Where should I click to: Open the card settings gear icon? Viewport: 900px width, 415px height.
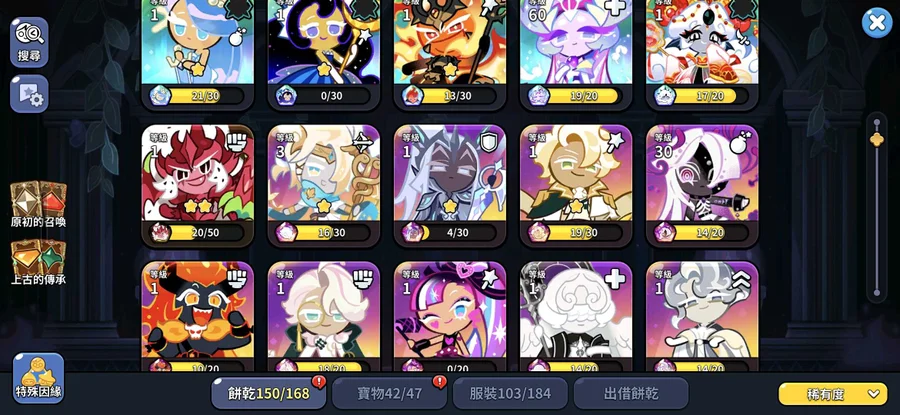(x=29, y=95)
